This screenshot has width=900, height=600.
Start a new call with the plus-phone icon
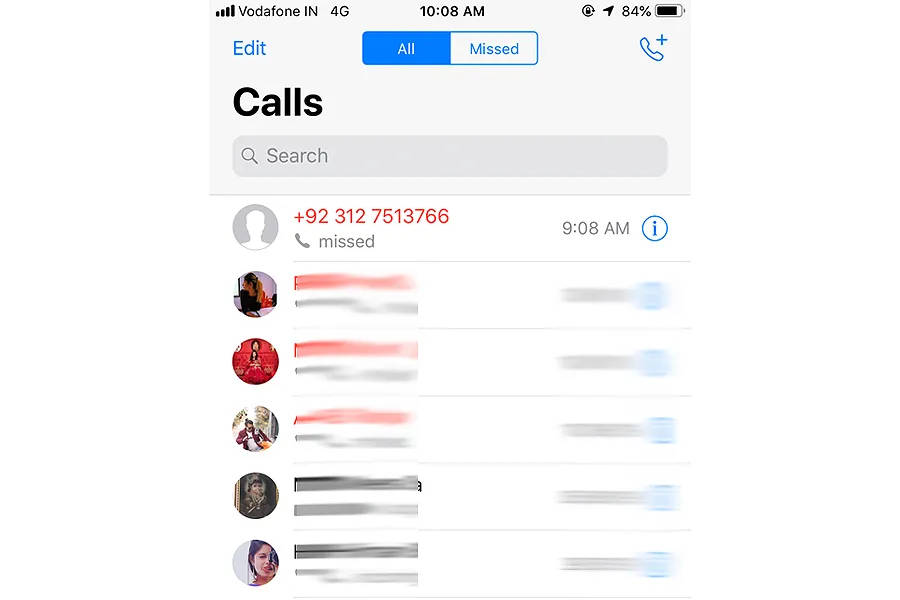click(x=653, y=48)
